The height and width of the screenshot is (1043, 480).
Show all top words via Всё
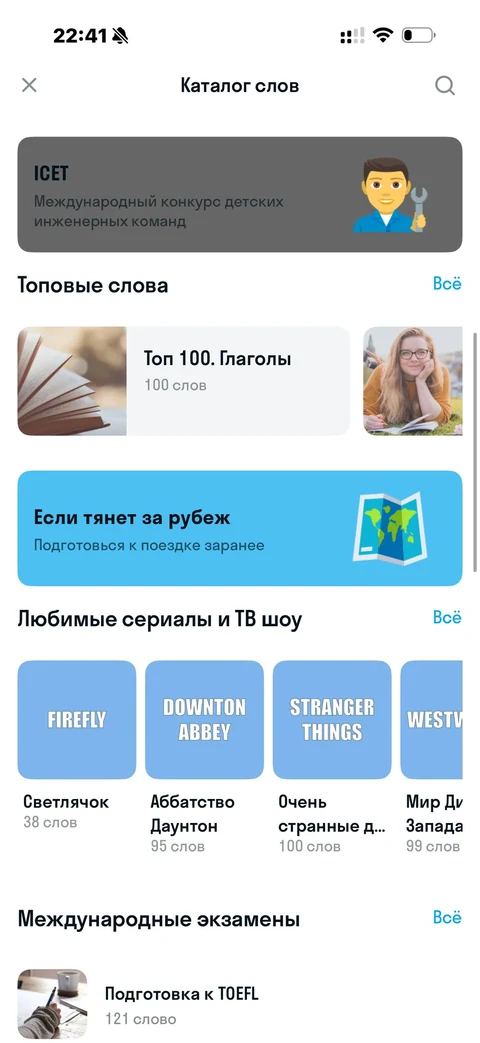[447, 284]
